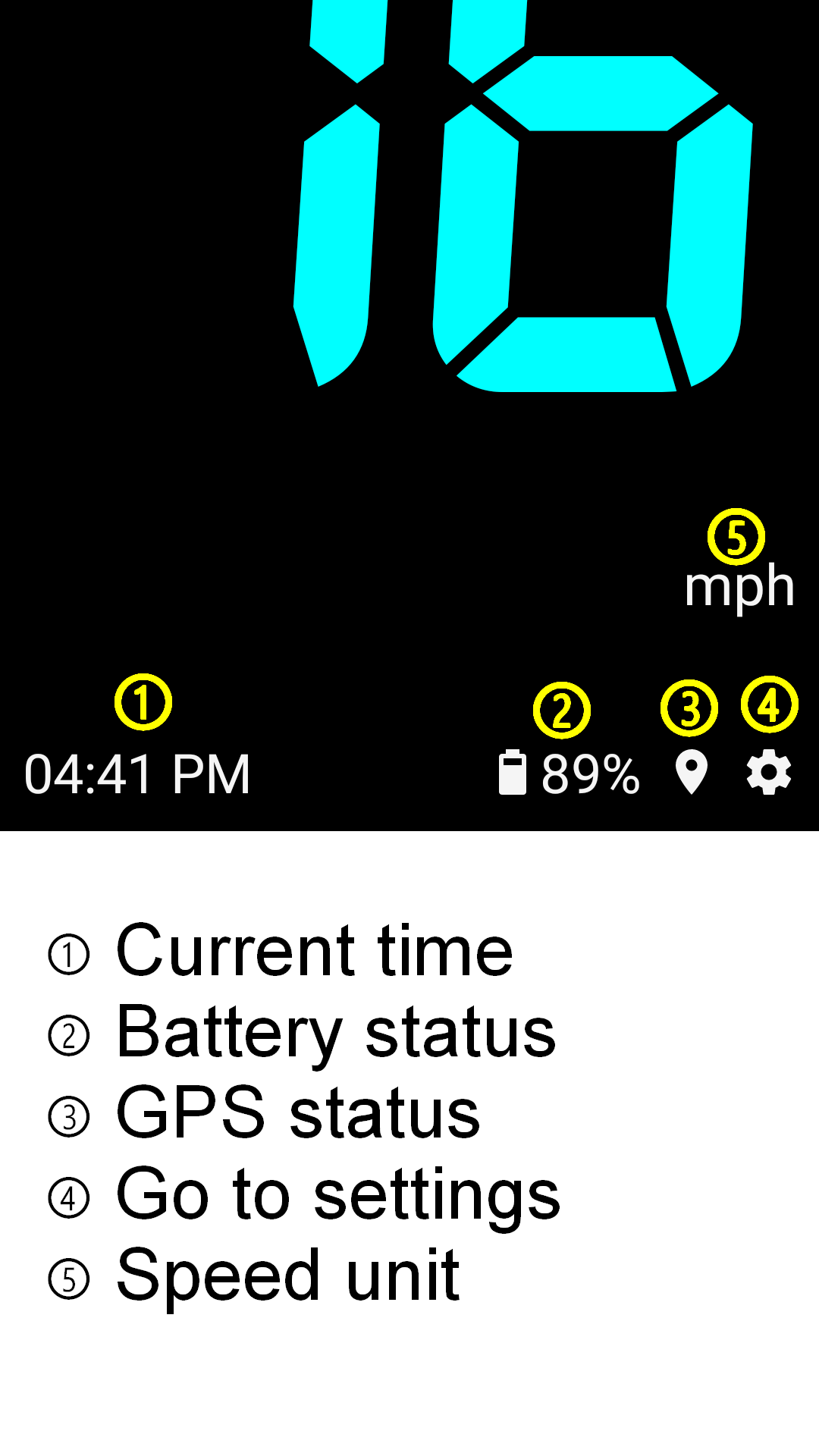Tap the gear icon to configure the speedometer
Image resolution: width=819 pixels, height=1456 pixels.
point(768,773)
